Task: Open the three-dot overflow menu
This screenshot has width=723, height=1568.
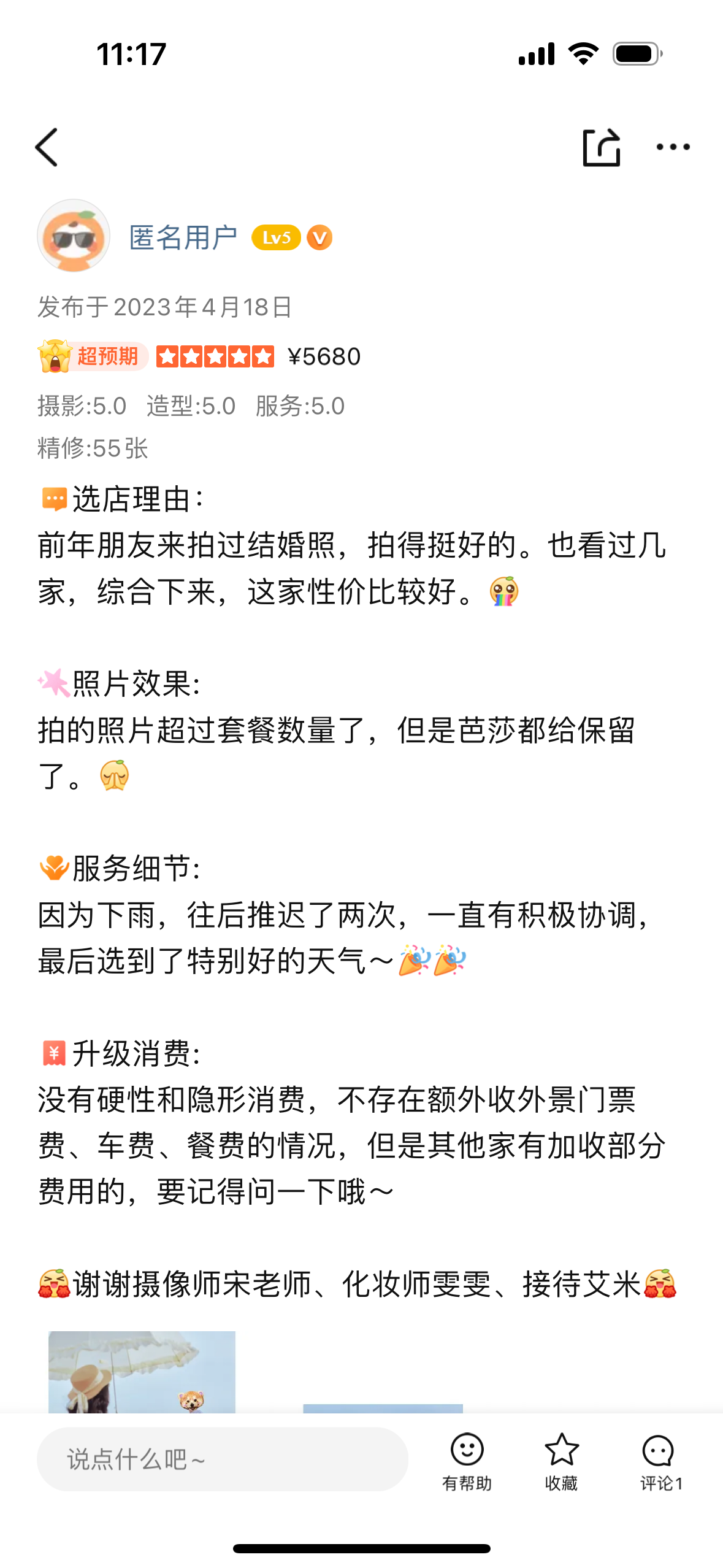Action: [673, 147]
